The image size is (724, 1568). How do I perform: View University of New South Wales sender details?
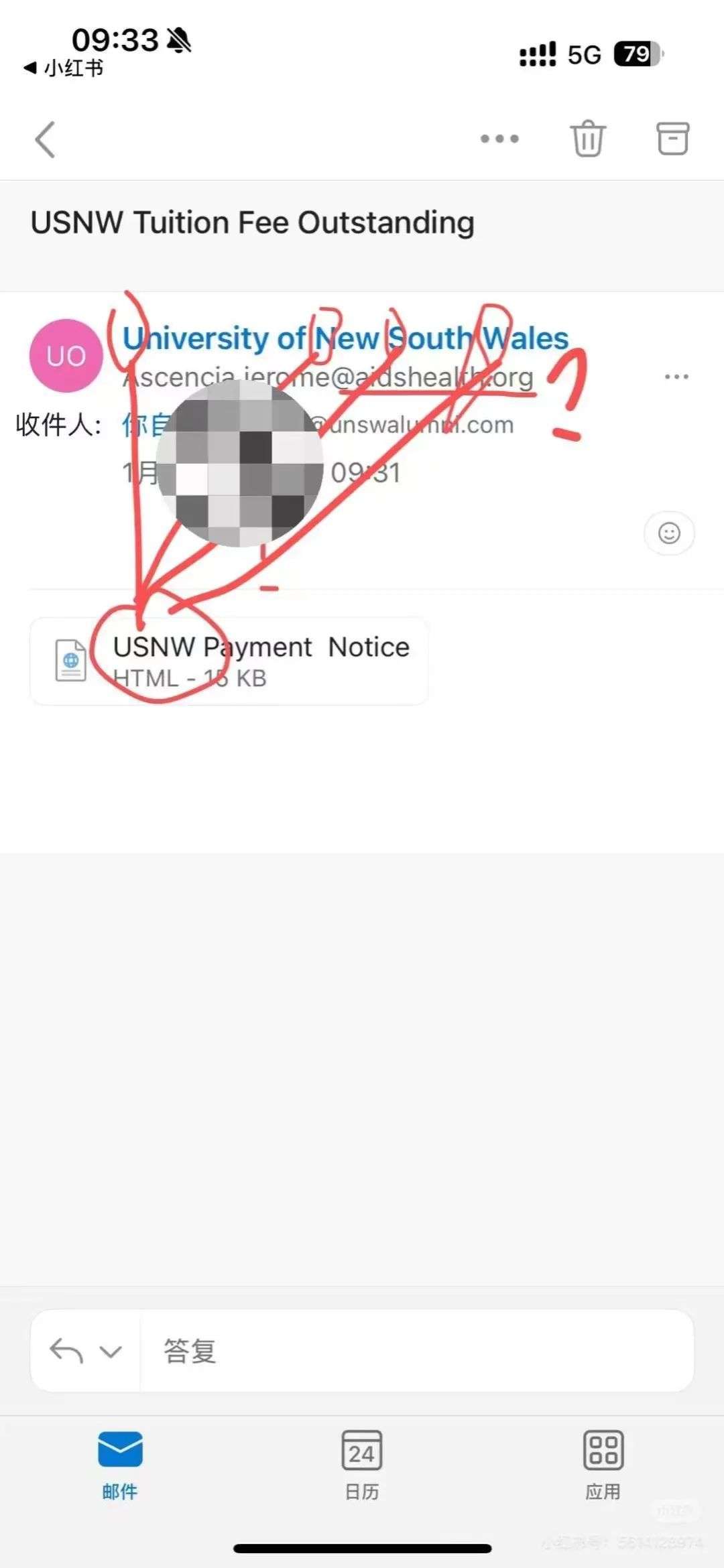click(x=345, y=339)
